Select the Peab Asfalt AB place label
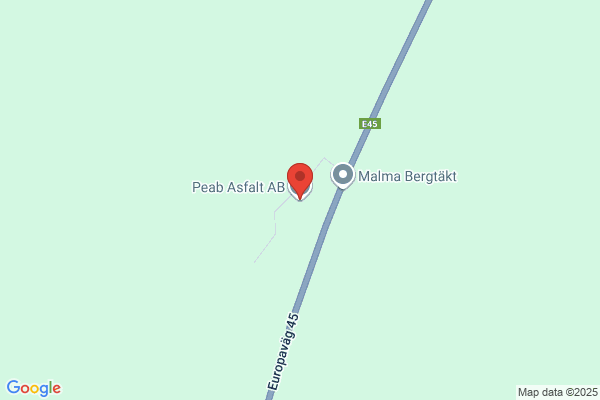 click(238, 187)
